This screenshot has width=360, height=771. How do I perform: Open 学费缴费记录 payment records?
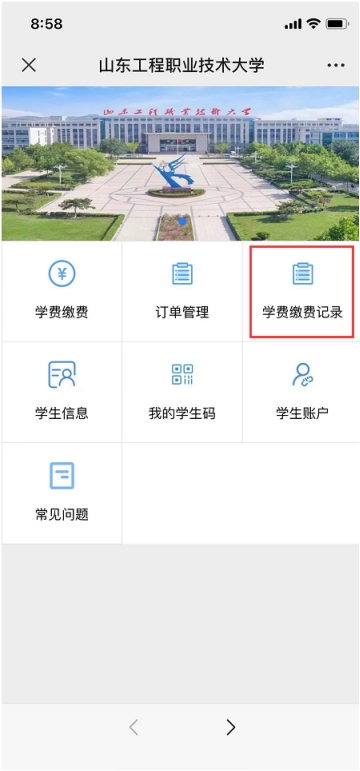(302, 291)
